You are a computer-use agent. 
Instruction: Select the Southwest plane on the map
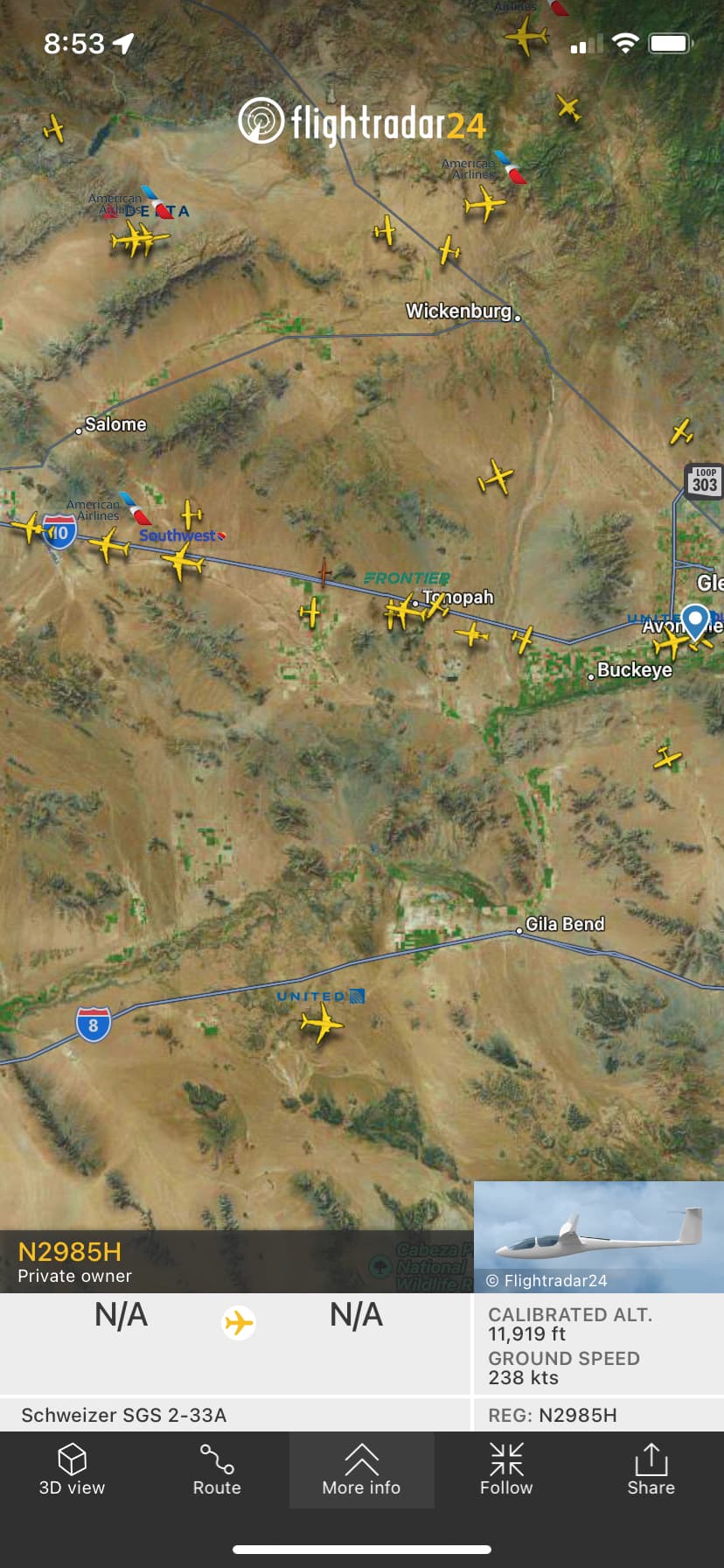183,561
